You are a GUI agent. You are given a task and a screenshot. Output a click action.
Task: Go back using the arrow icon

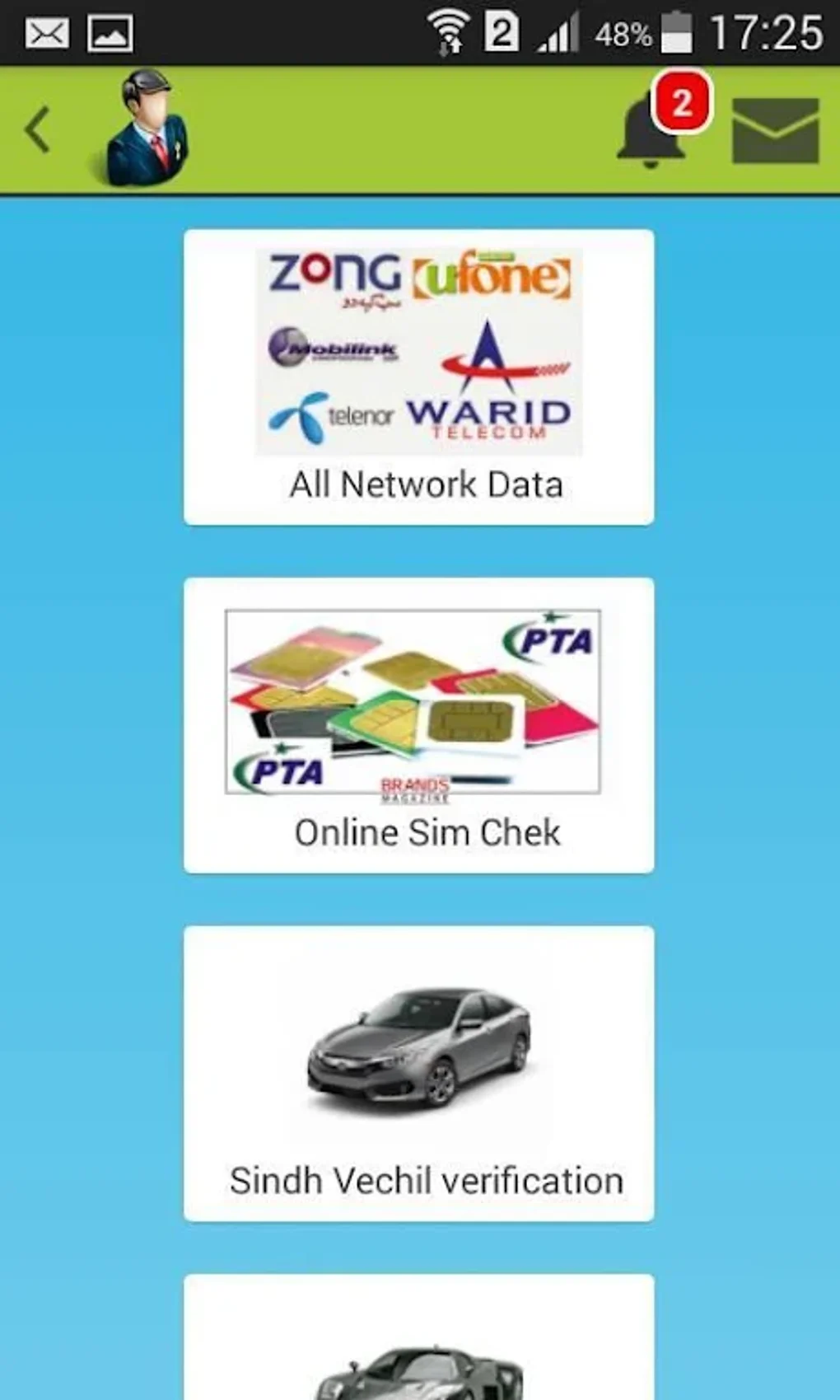coord(37,130)
